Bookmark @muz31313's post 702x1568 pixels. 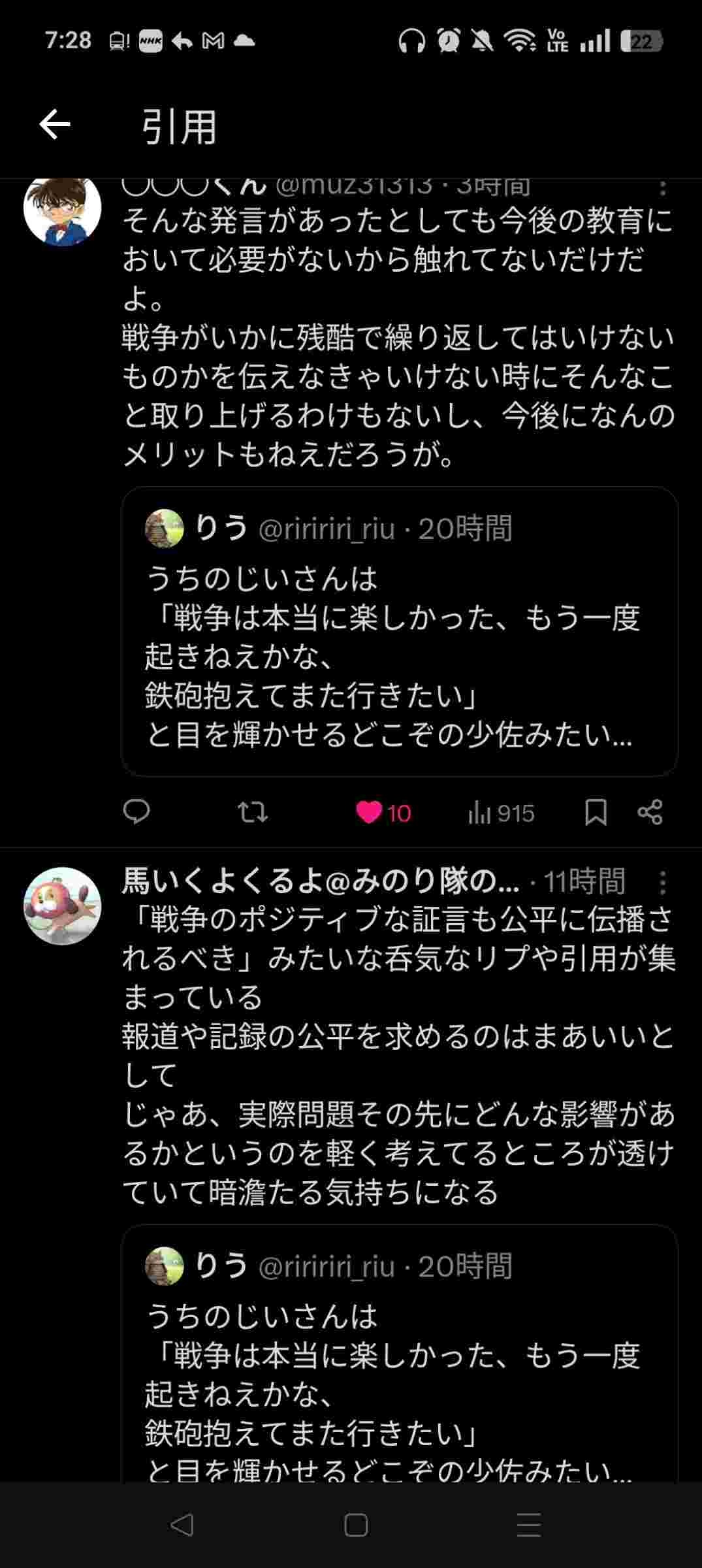pos(595,812)
